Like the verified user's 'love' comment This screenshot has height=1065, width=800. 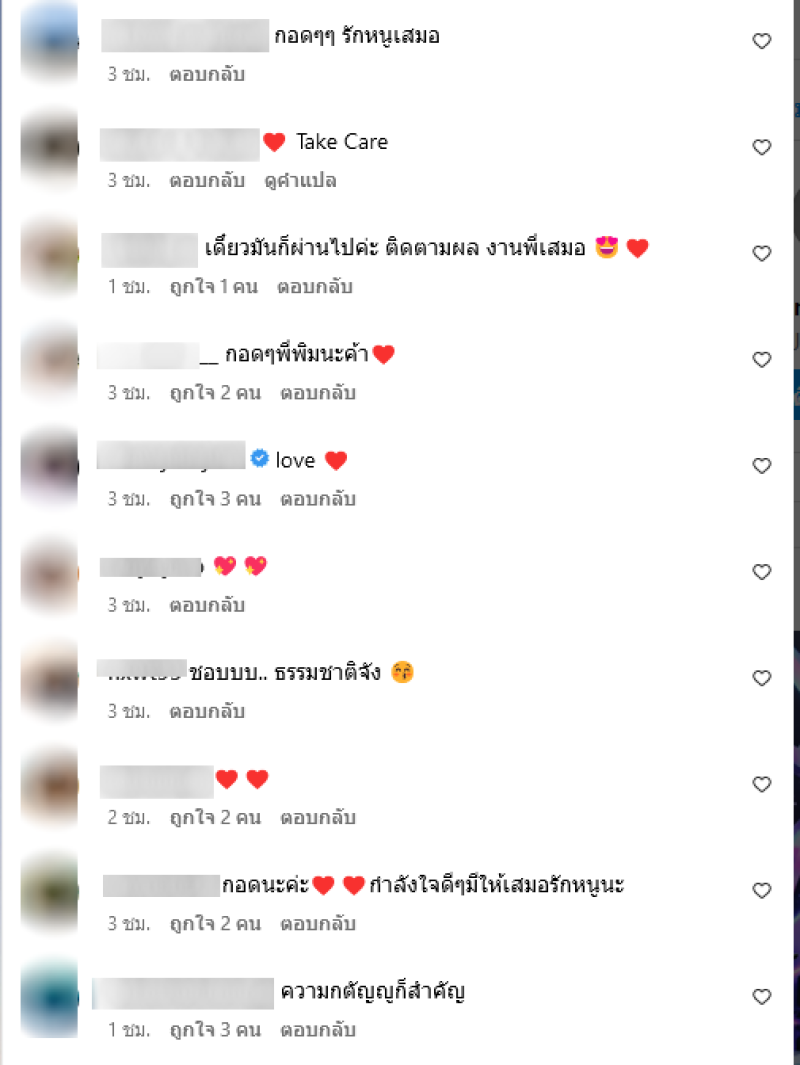click(x=761, y=466)
